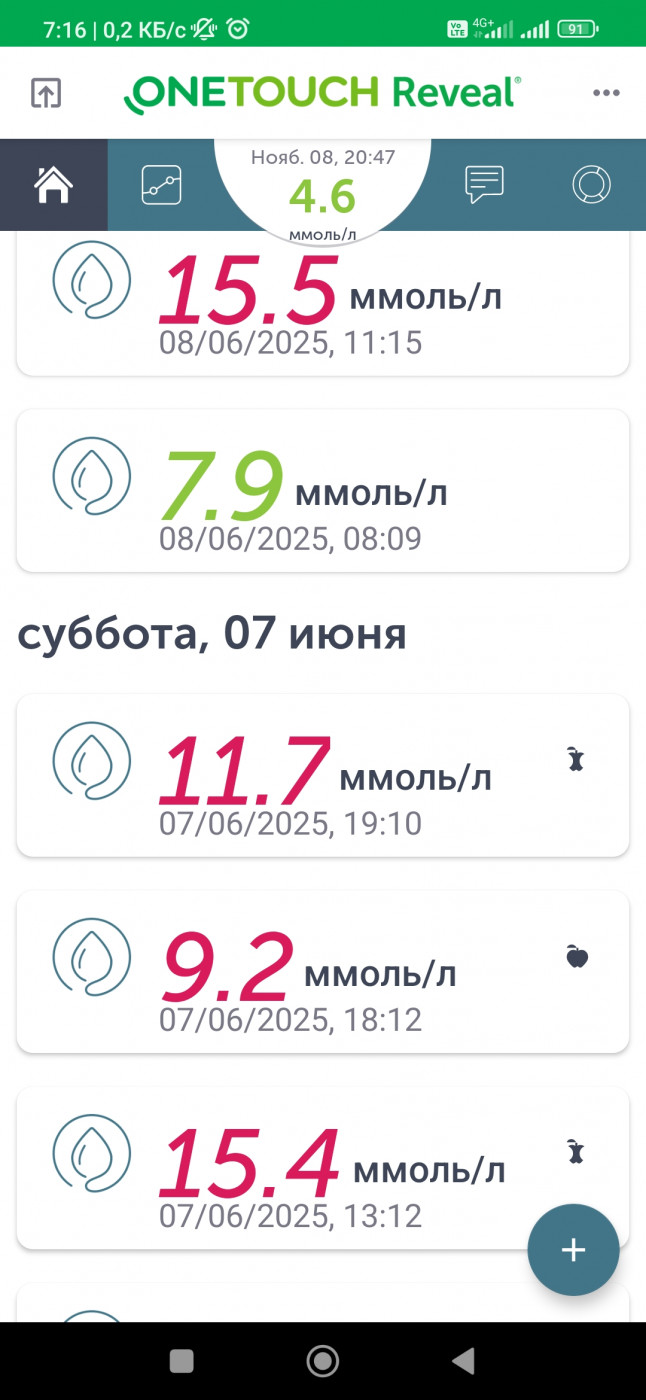Open the messages tab
The width and height of the screenshot is (646, 1400).
(484, 185)
